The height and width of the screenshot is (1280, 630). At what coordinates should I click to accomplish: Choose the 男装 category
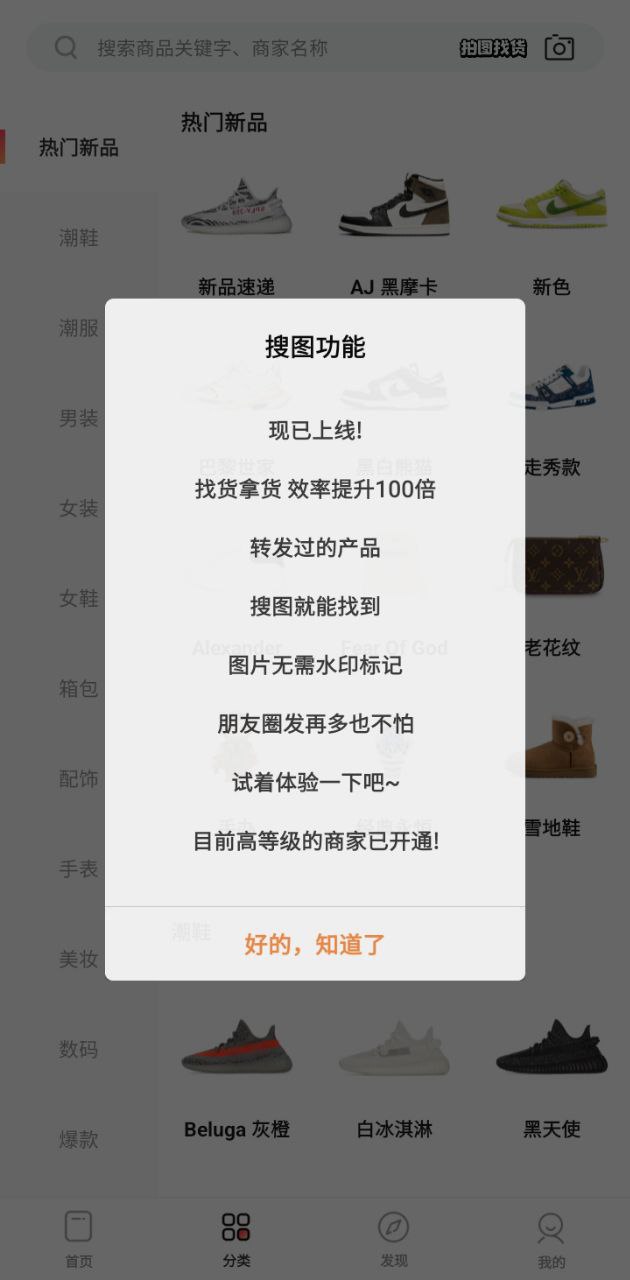coord(79,418)
